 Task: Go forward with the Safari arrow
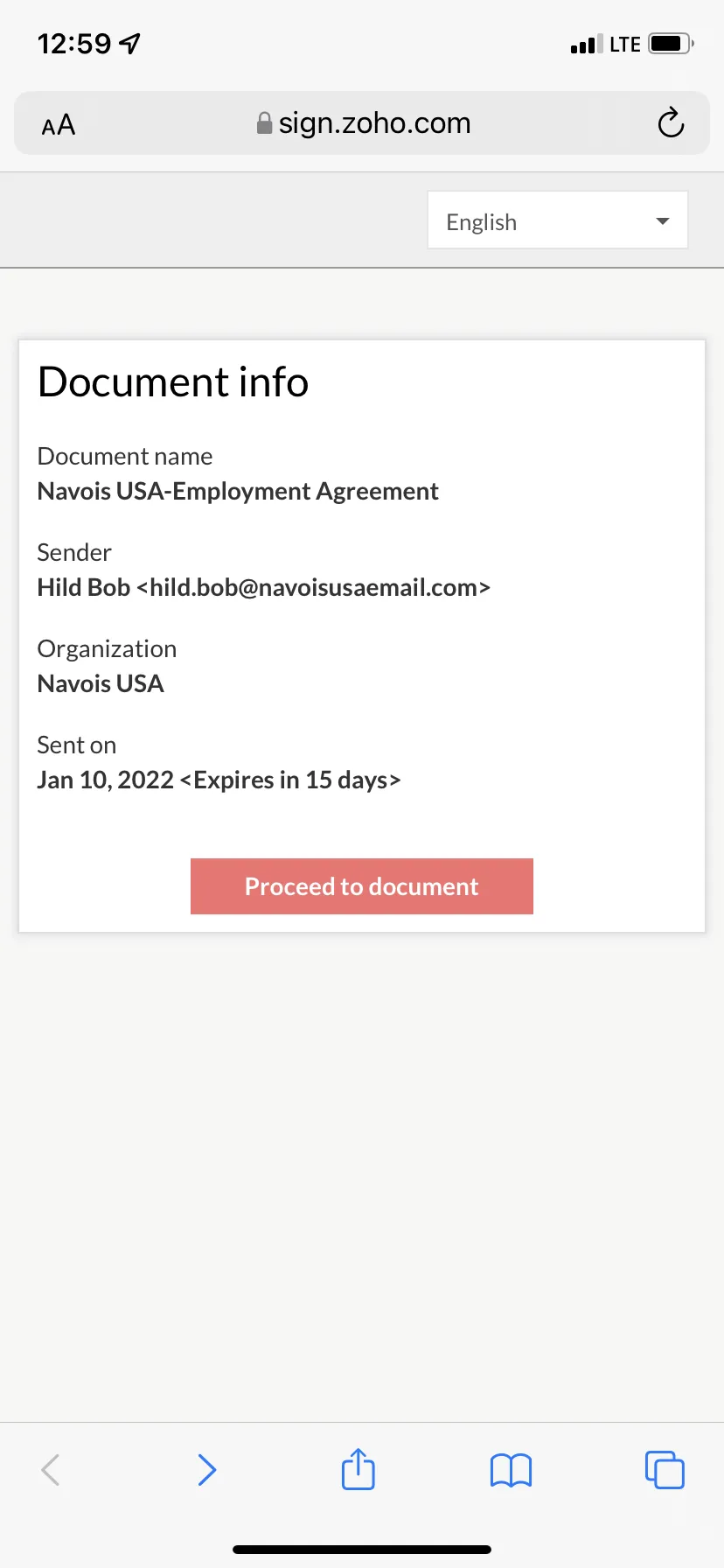[x=206, y=1470]
